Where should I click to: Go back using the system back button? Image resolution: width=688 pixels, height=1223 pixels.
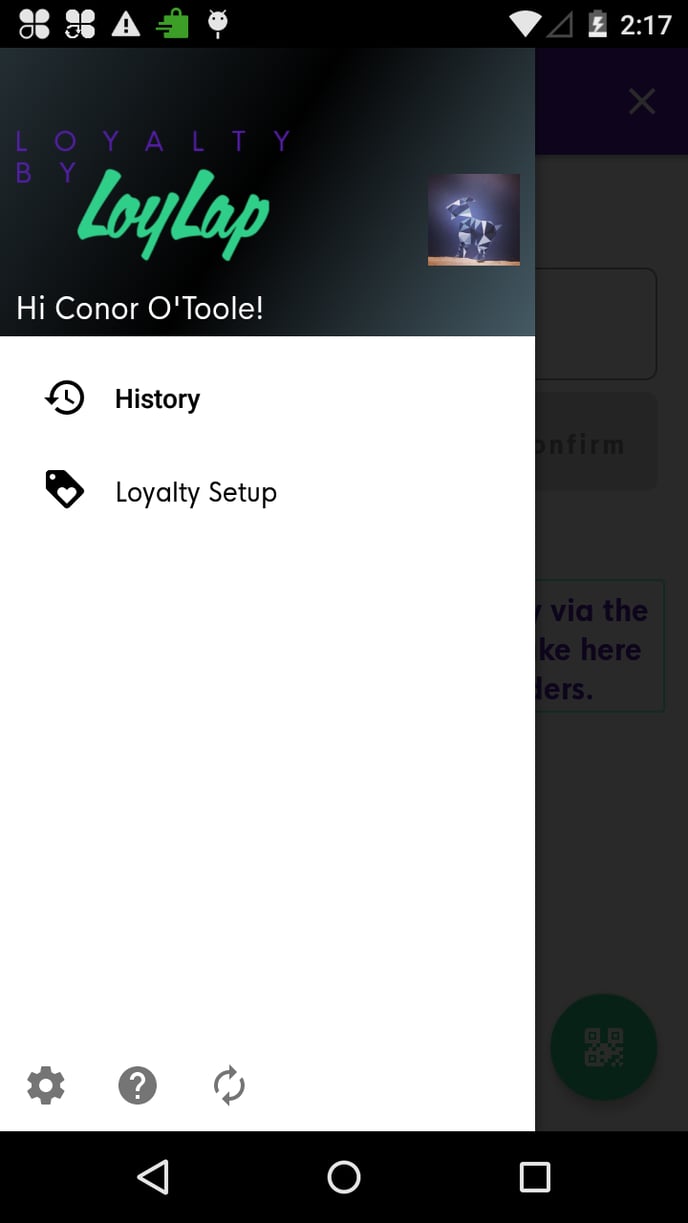[x=153, y=1177]
